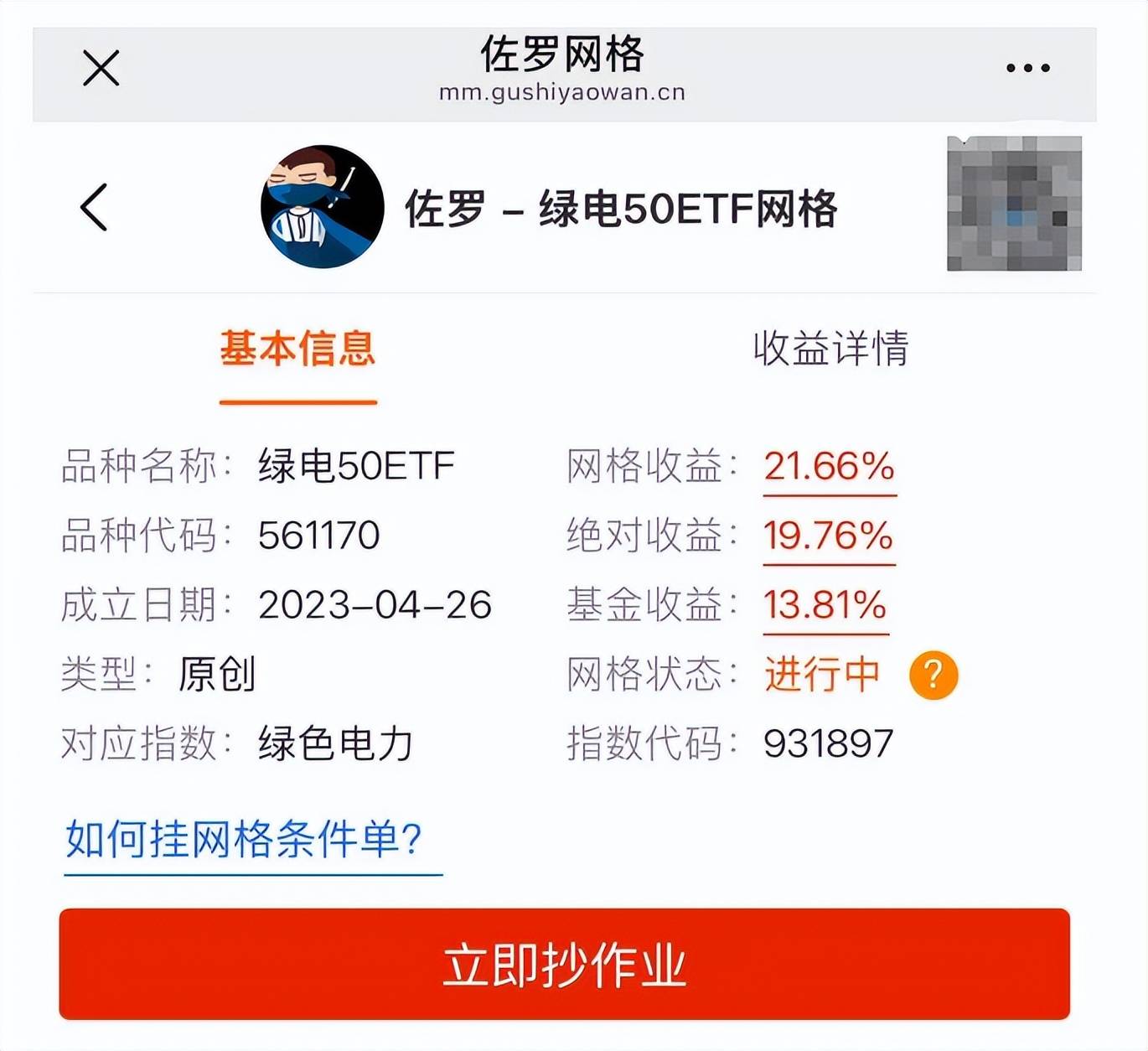Switch to the 收益详情 tab

tap(830, 349)
